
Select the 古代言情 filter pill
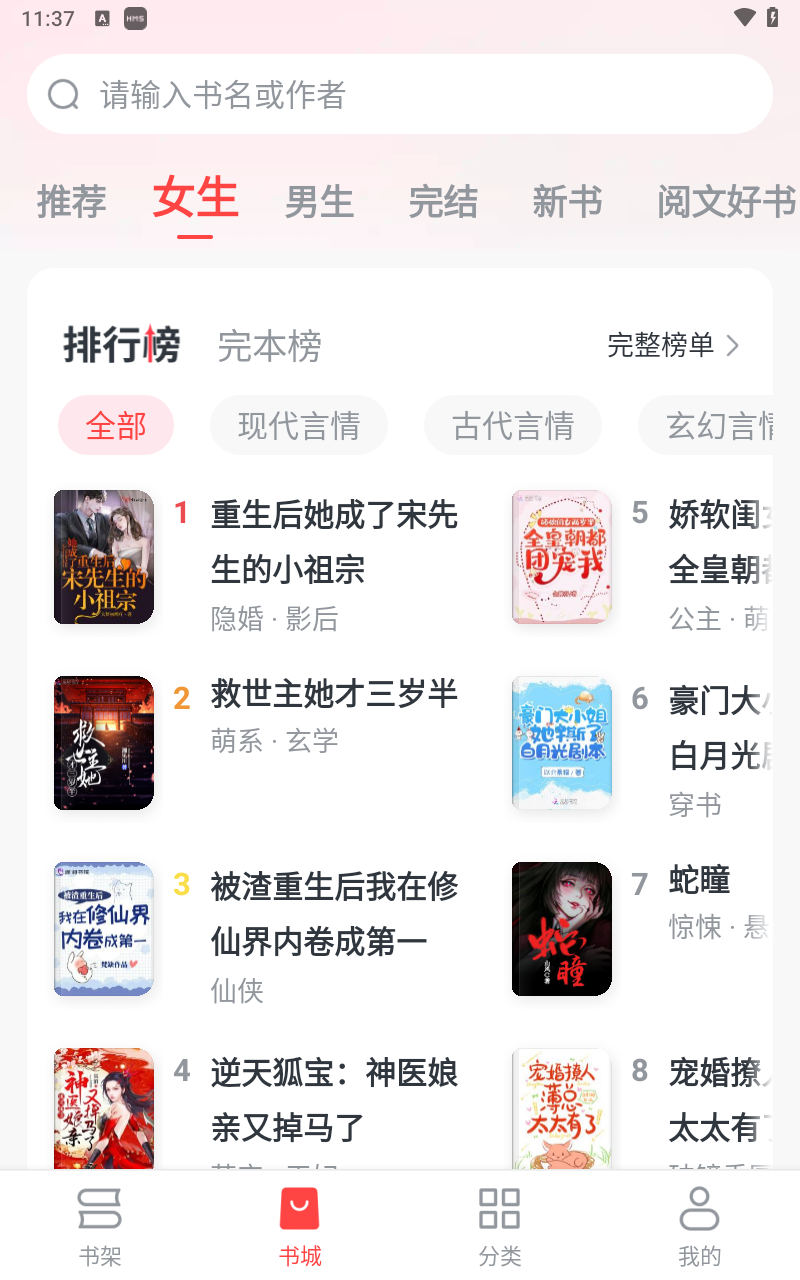[x=513, y=425]
